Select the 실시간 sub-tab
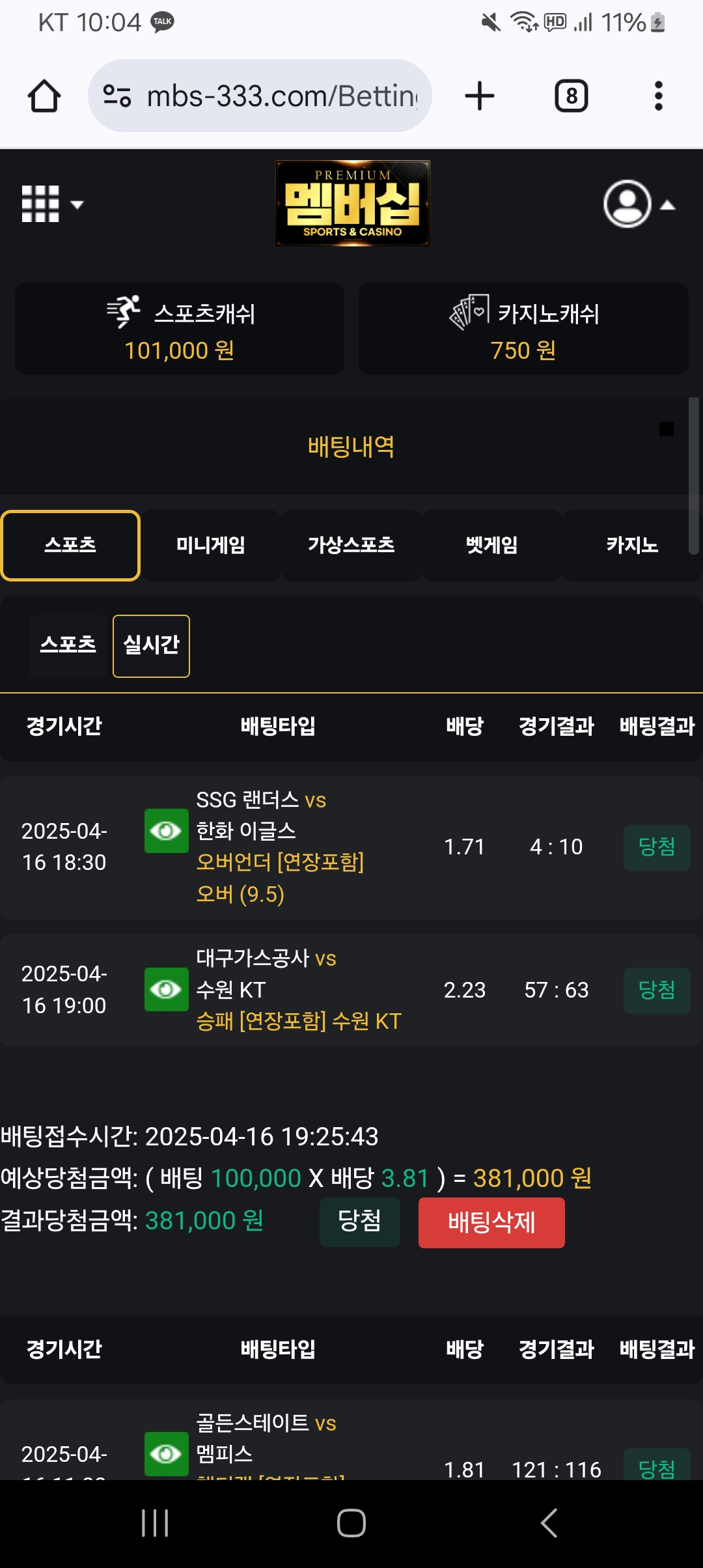The height and width of the screenshot is (1568, 703). click(x=151, y=646)
